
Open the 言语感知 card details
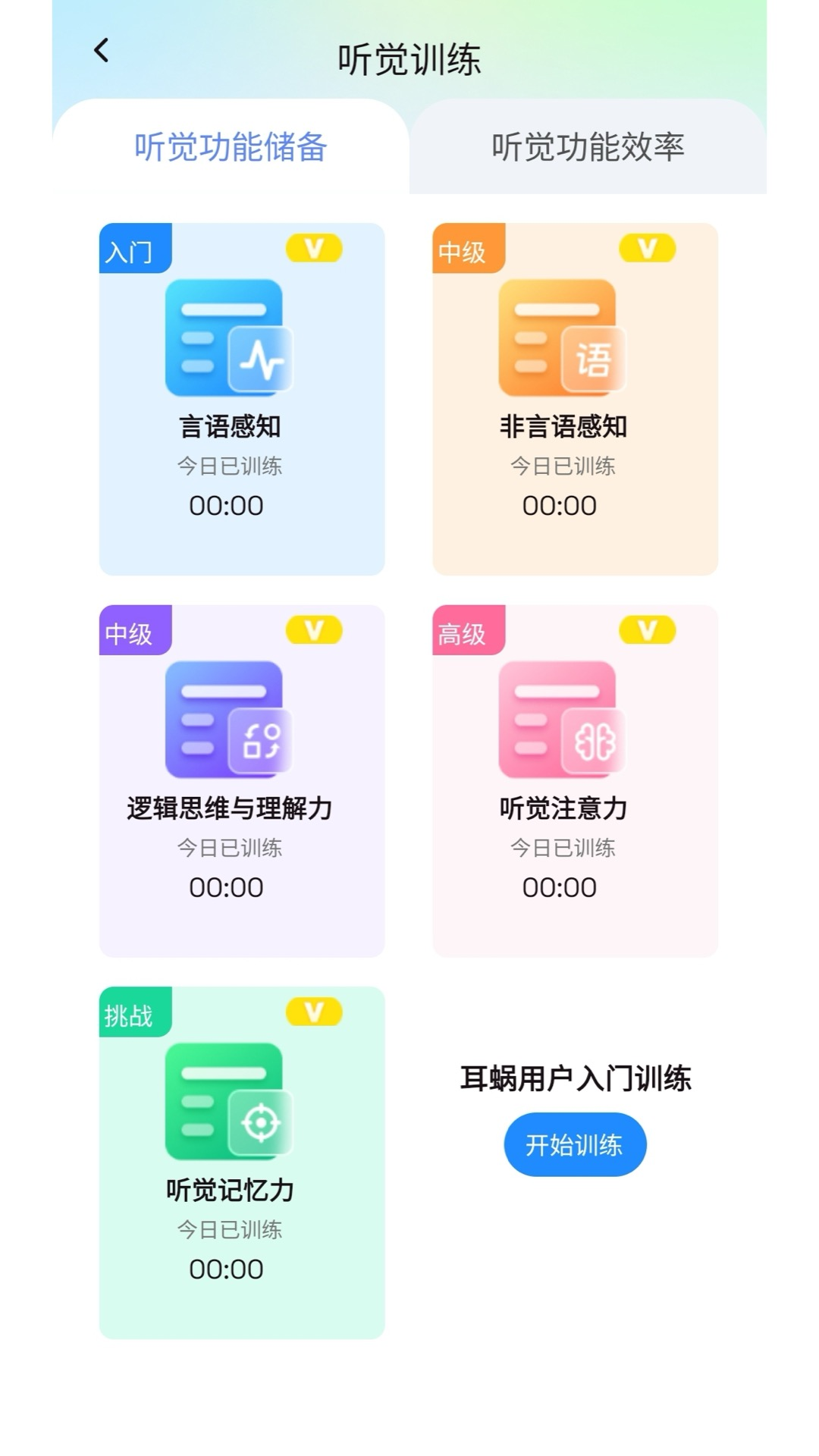tap(240, 394)
